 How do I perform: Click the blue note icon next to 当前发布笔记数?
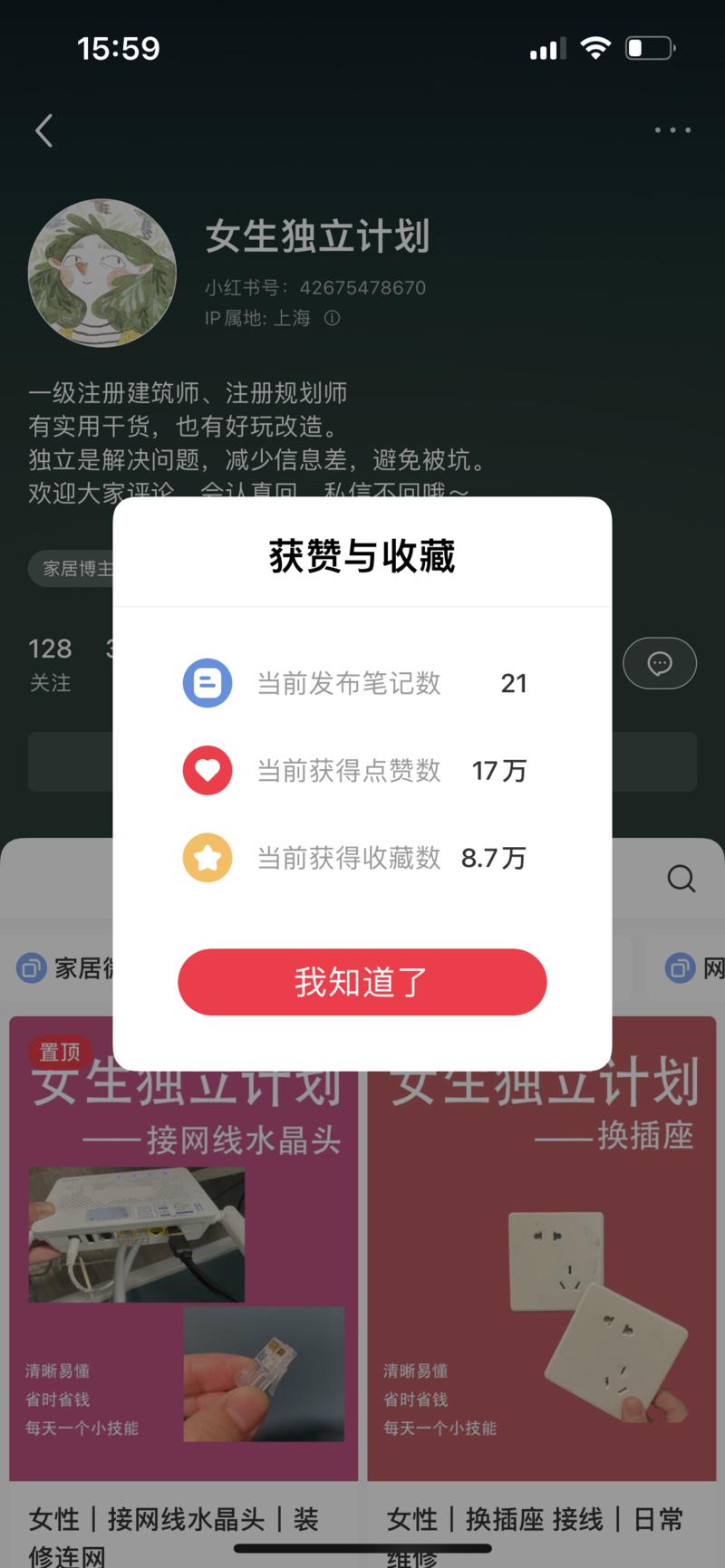208,684
